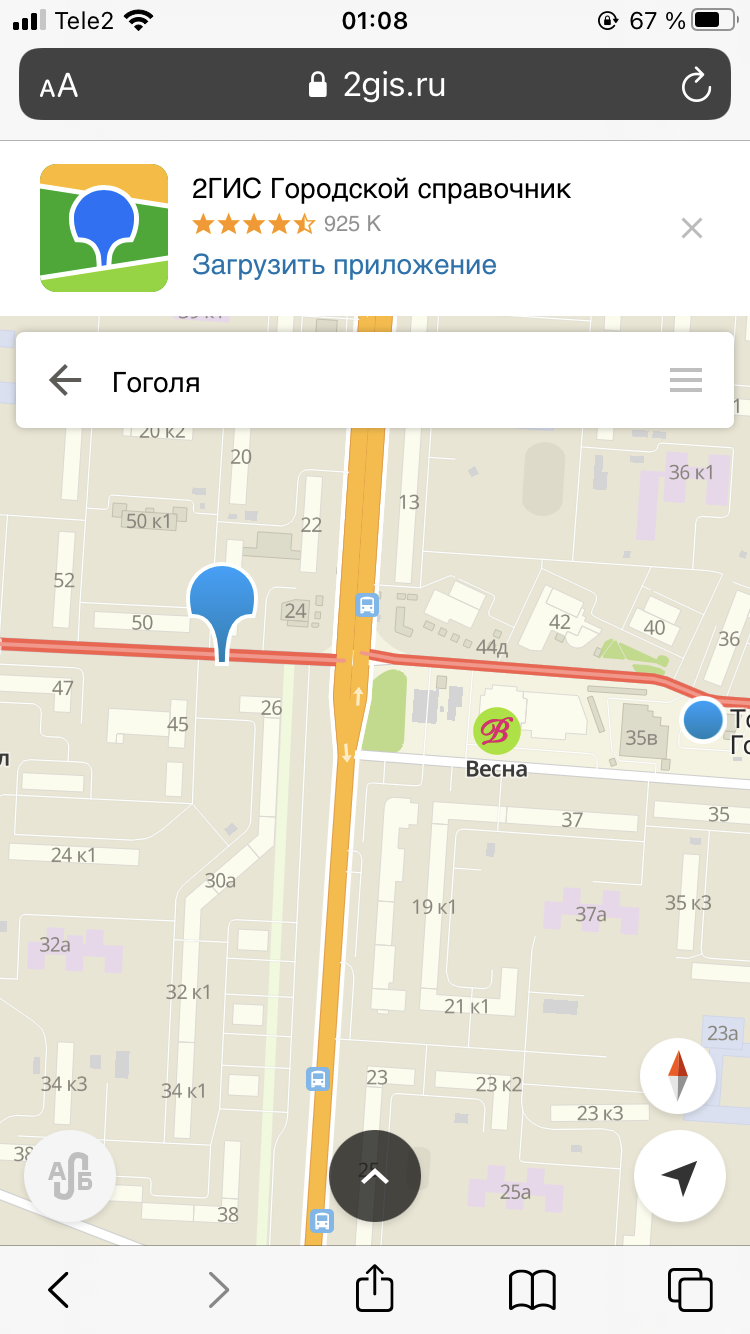750x1334 pixels.
Task: Tap the bus stop icon near building 24
Action: pos(367,604)
